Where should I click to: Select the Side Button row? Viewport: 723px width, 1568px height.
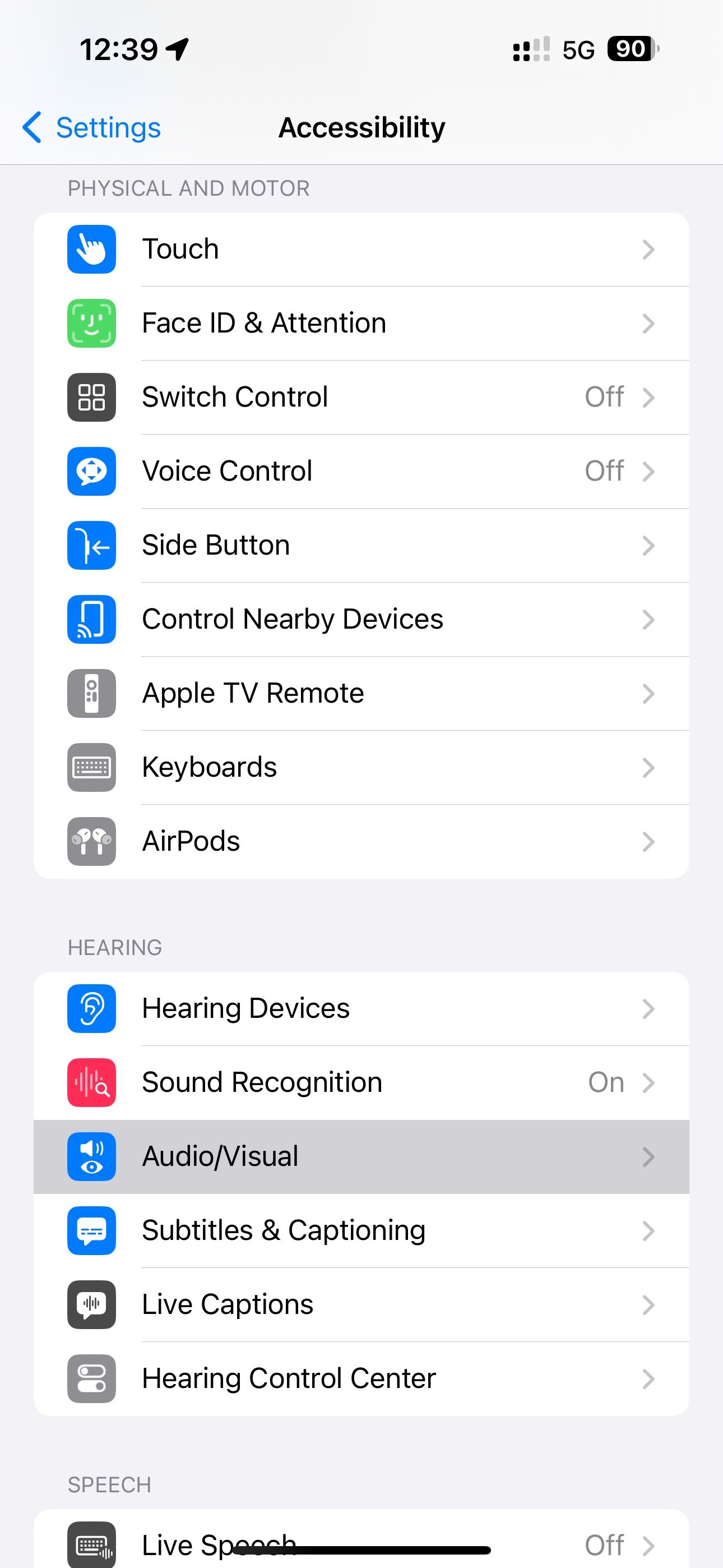(361, 546)
